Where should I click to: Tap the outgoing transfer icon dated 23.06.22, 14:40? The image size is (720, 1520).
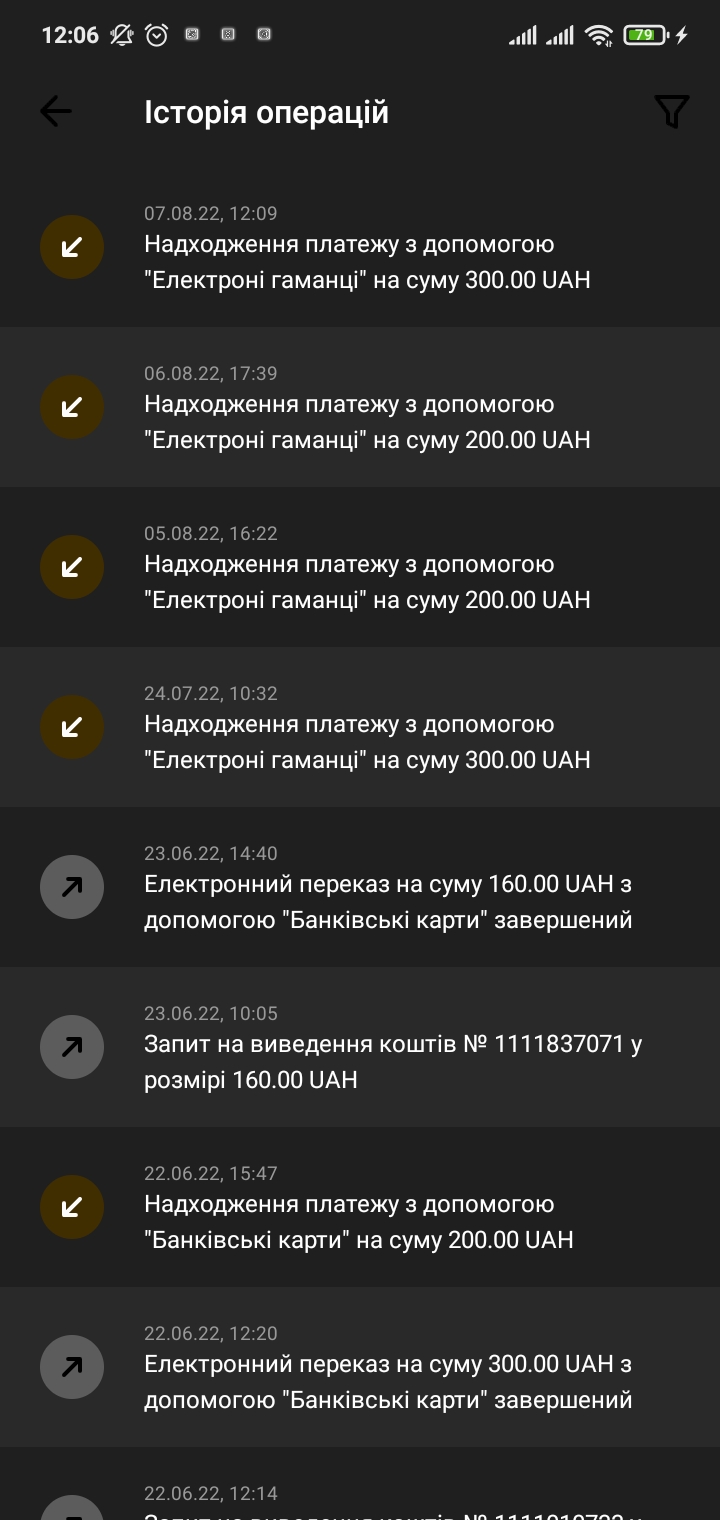pos(71,887)
